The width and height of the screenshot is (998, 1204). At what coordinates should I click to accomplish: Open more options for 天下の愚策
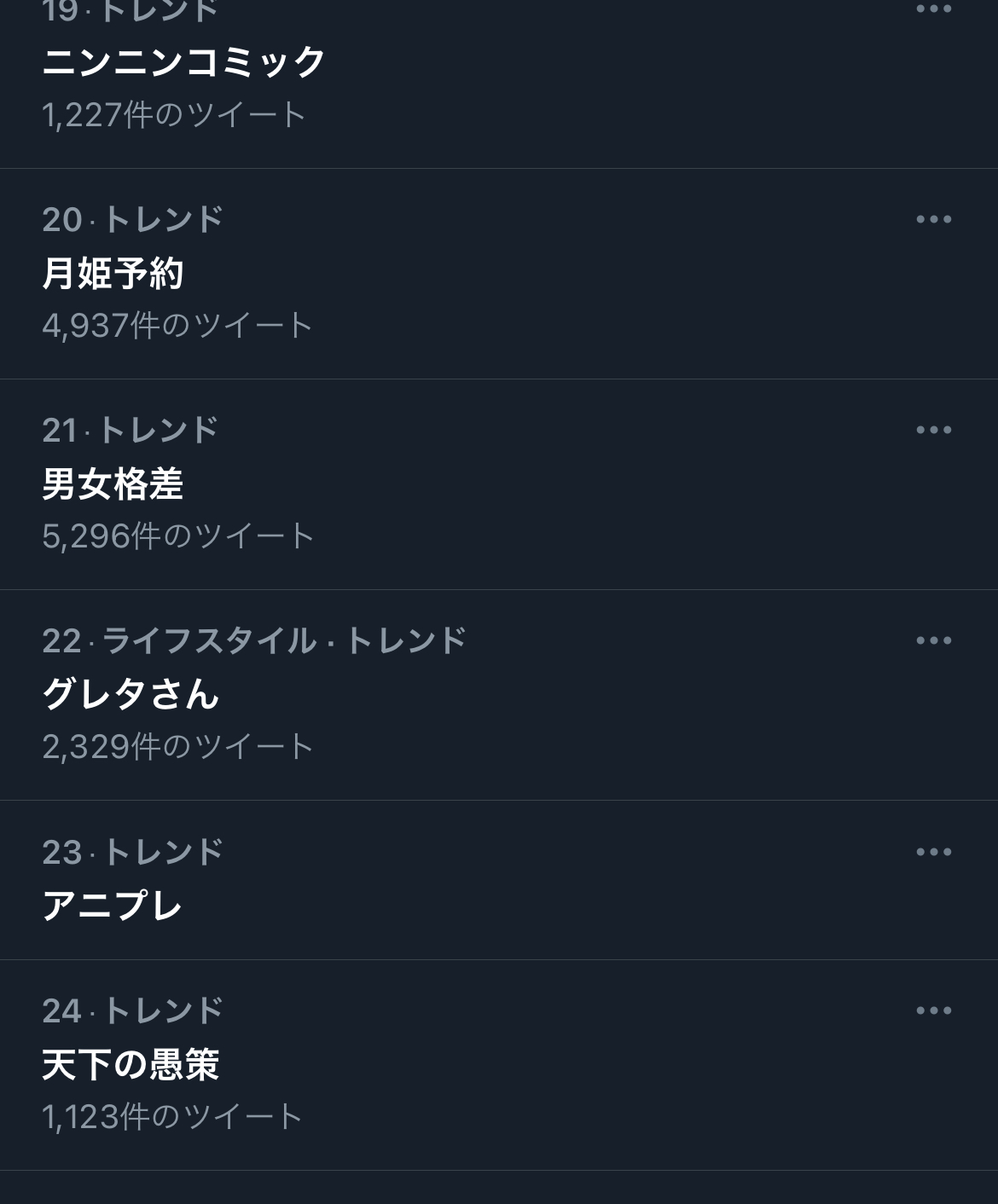click(933, 1011)
